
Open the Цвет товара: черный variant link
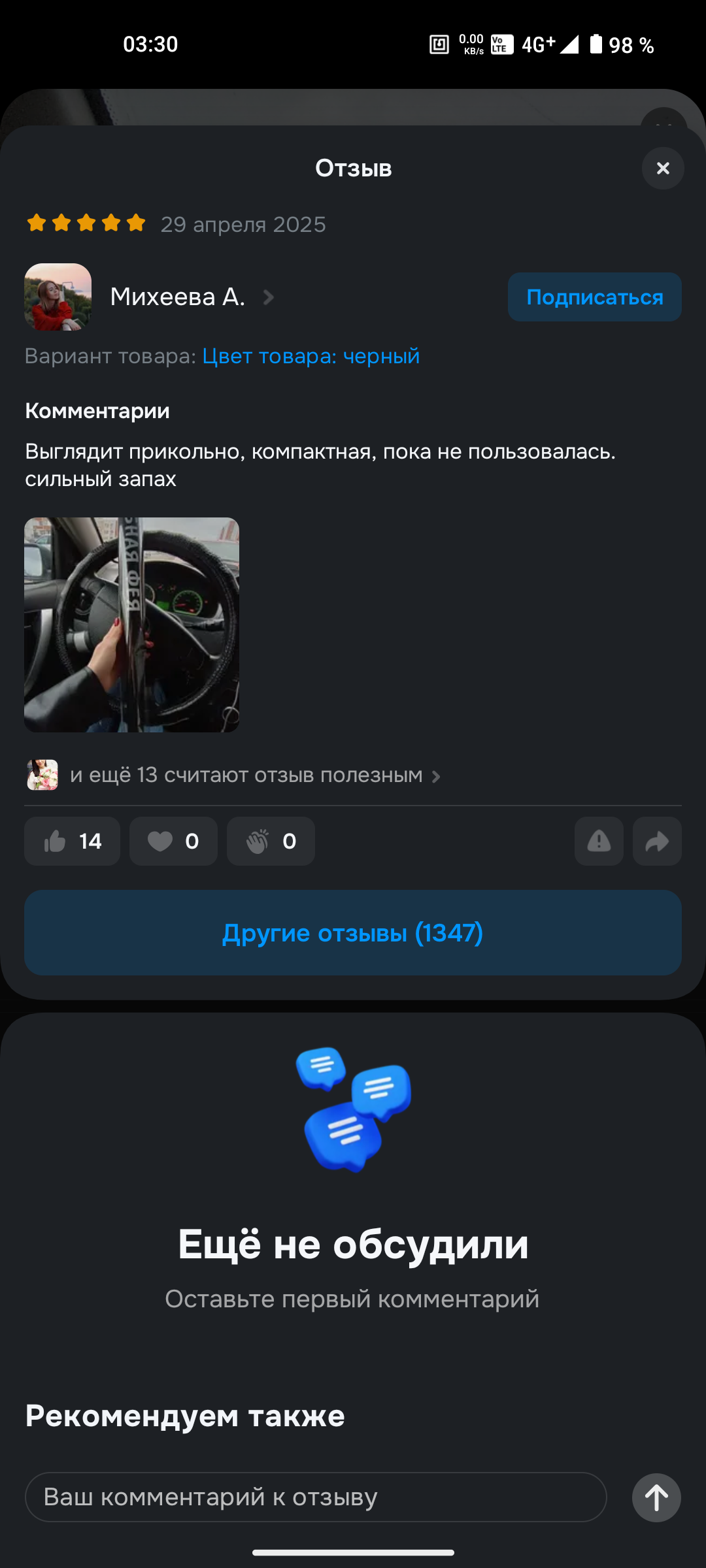point(311,356)
